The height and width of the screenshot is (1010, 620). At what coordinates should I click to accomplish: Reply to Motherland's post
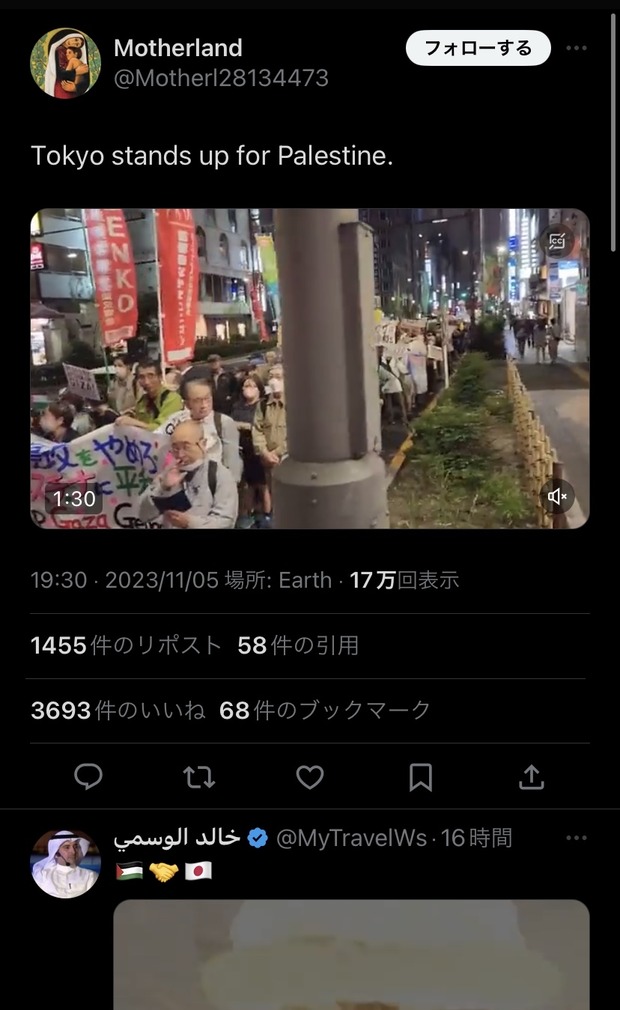pos(89,777)
